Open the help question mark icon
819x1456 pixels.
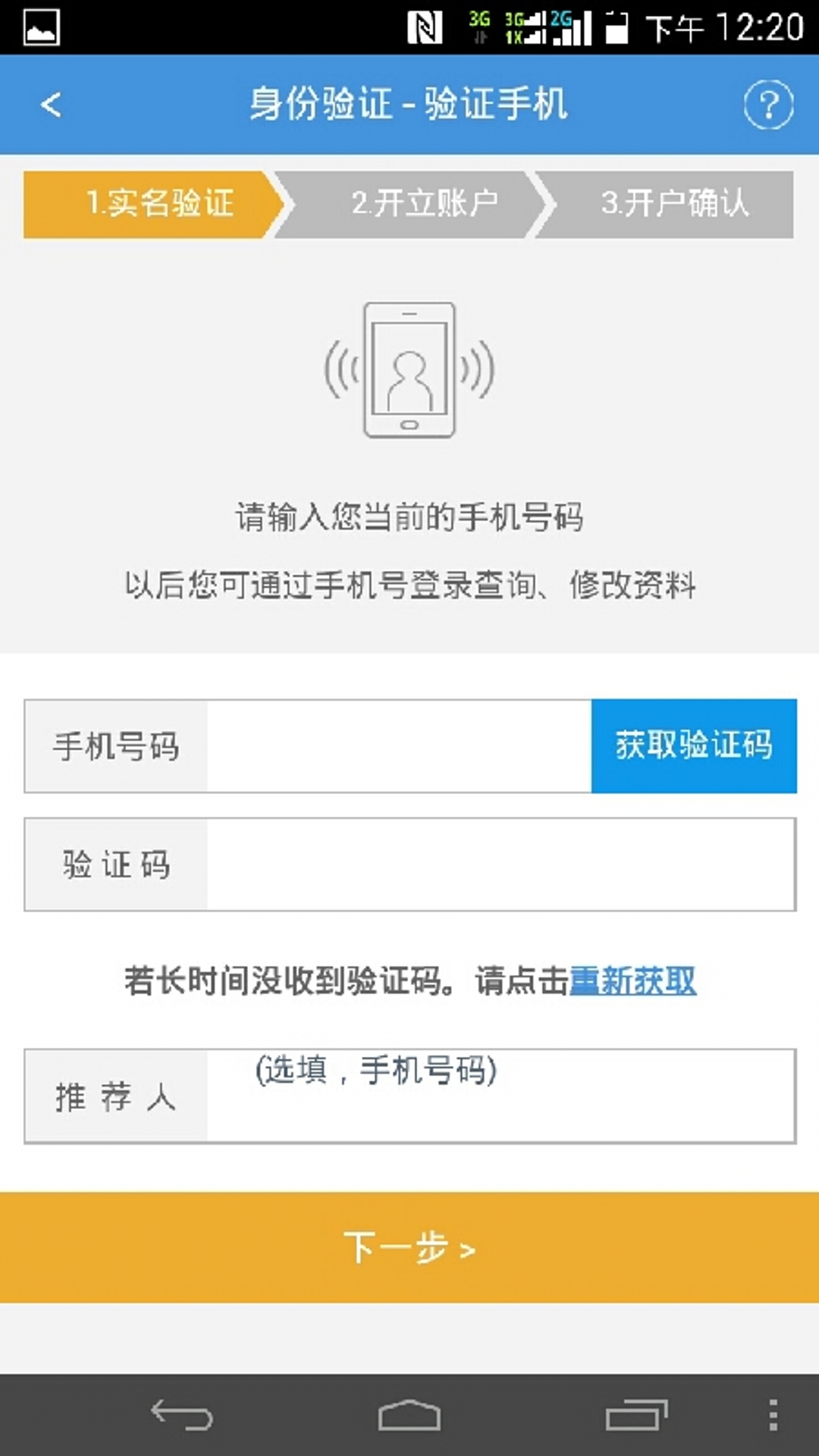click(x=768, y=105)
